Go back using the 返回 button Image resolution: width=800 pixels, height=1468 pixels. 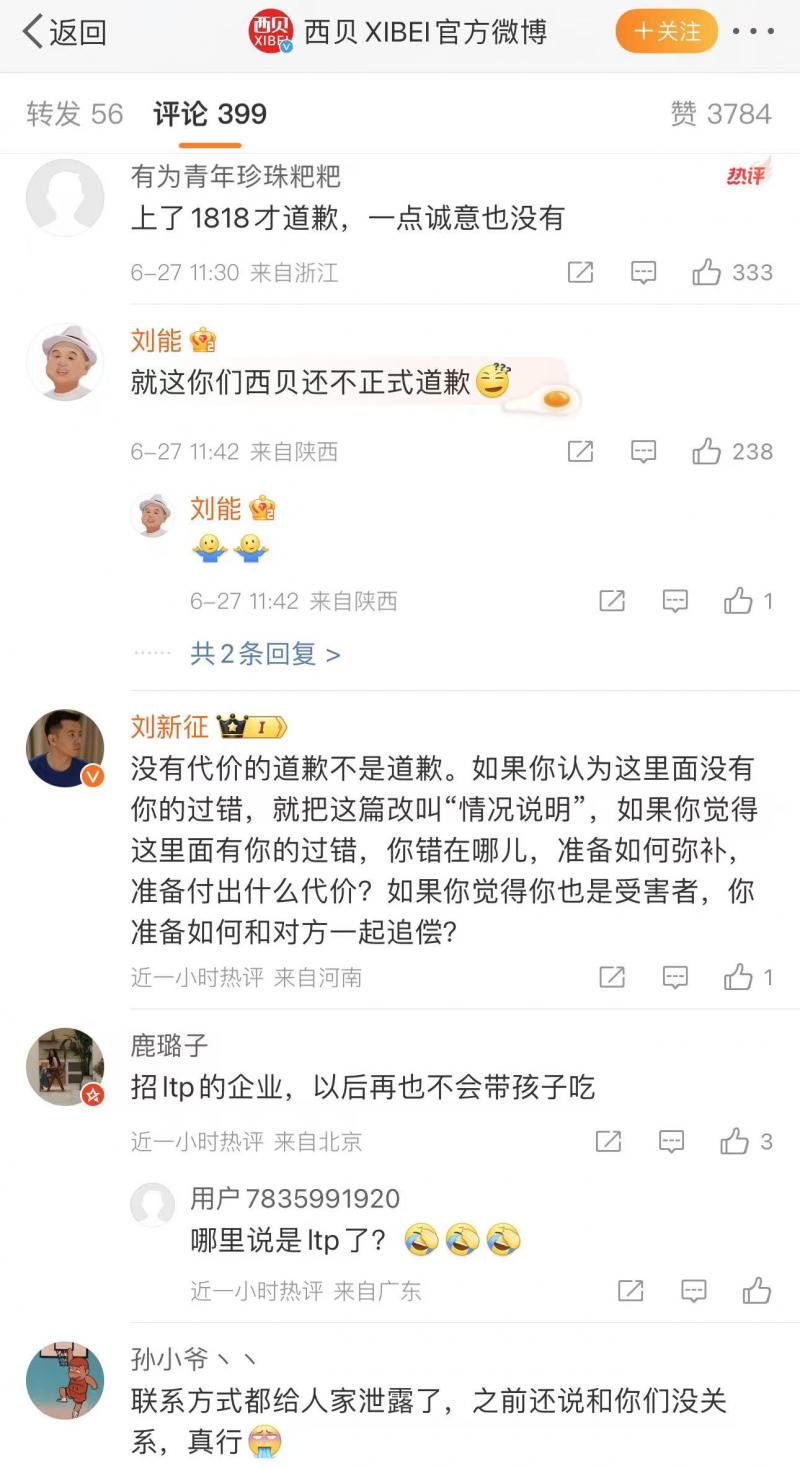click(65, 32)
